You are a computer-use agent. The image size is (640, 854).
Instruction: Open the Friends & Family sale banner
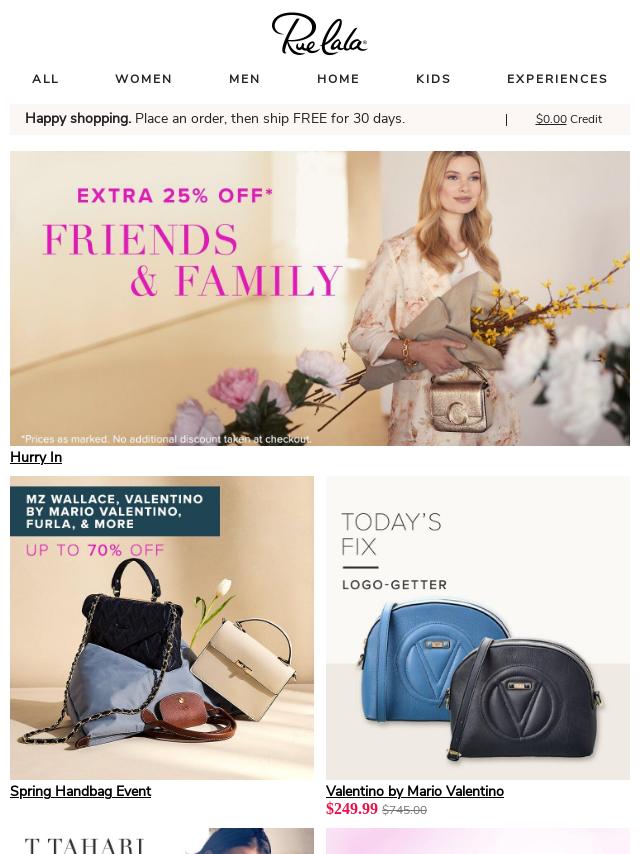pos(320,298)
